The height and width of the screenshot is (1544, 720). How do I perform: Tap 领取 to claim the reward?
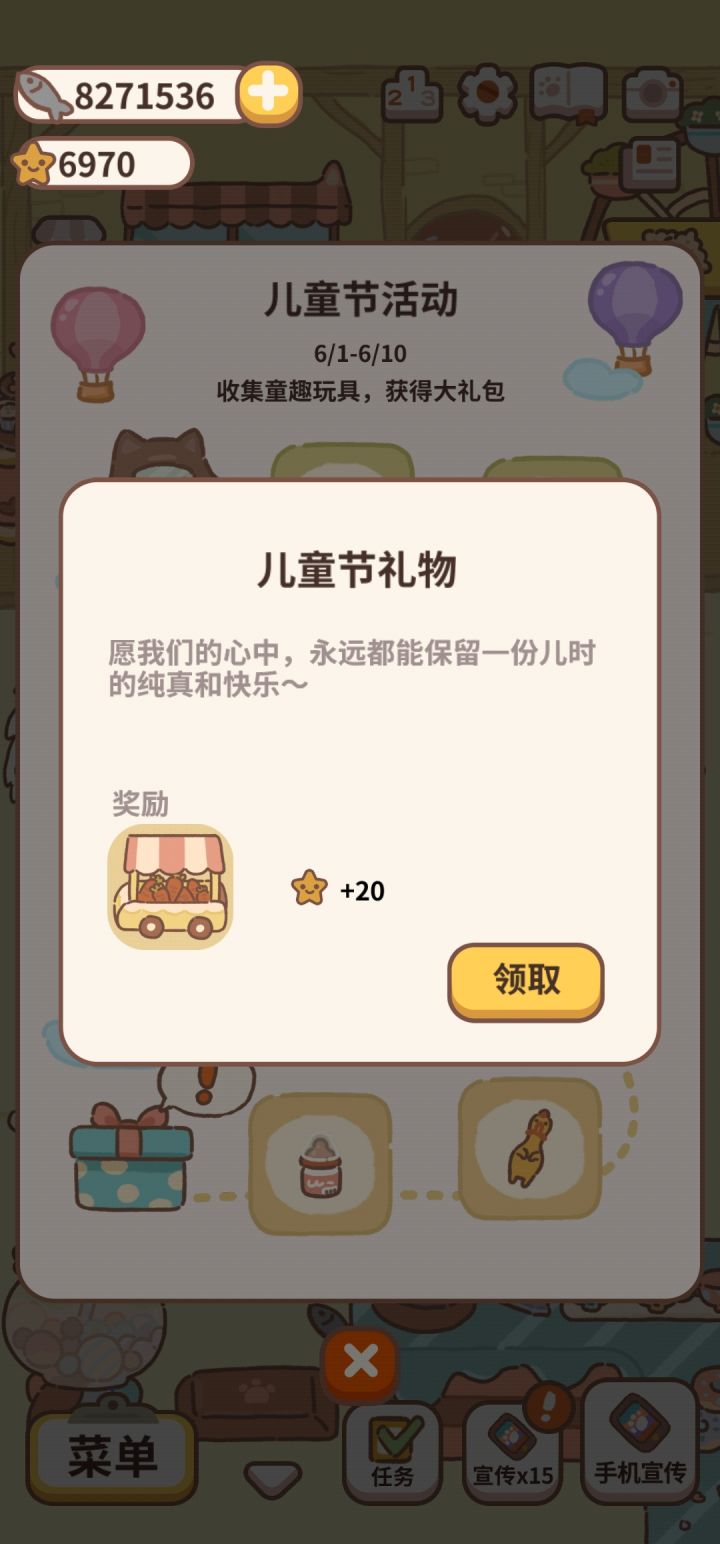click(x=525, y=982)
